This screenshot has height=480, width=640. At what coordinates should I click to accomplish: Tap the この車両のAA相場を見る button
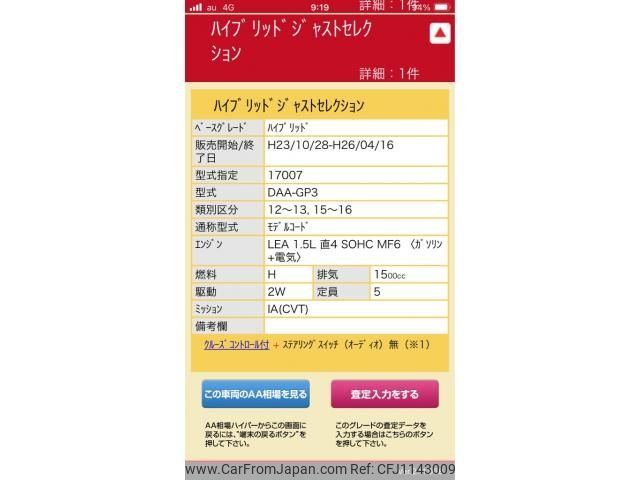[255, 394]
